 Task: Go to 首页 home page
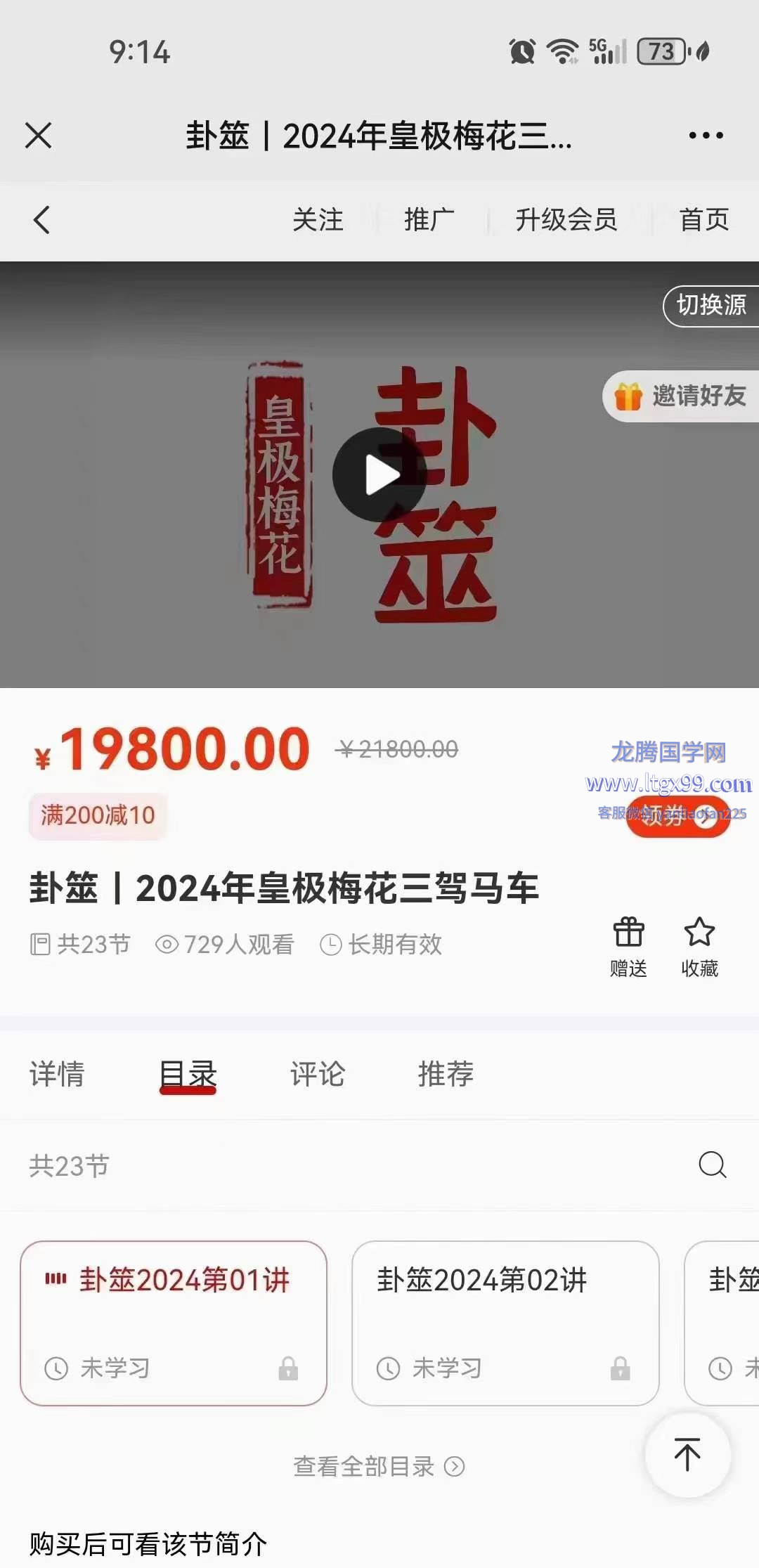(x=703, y=220)
